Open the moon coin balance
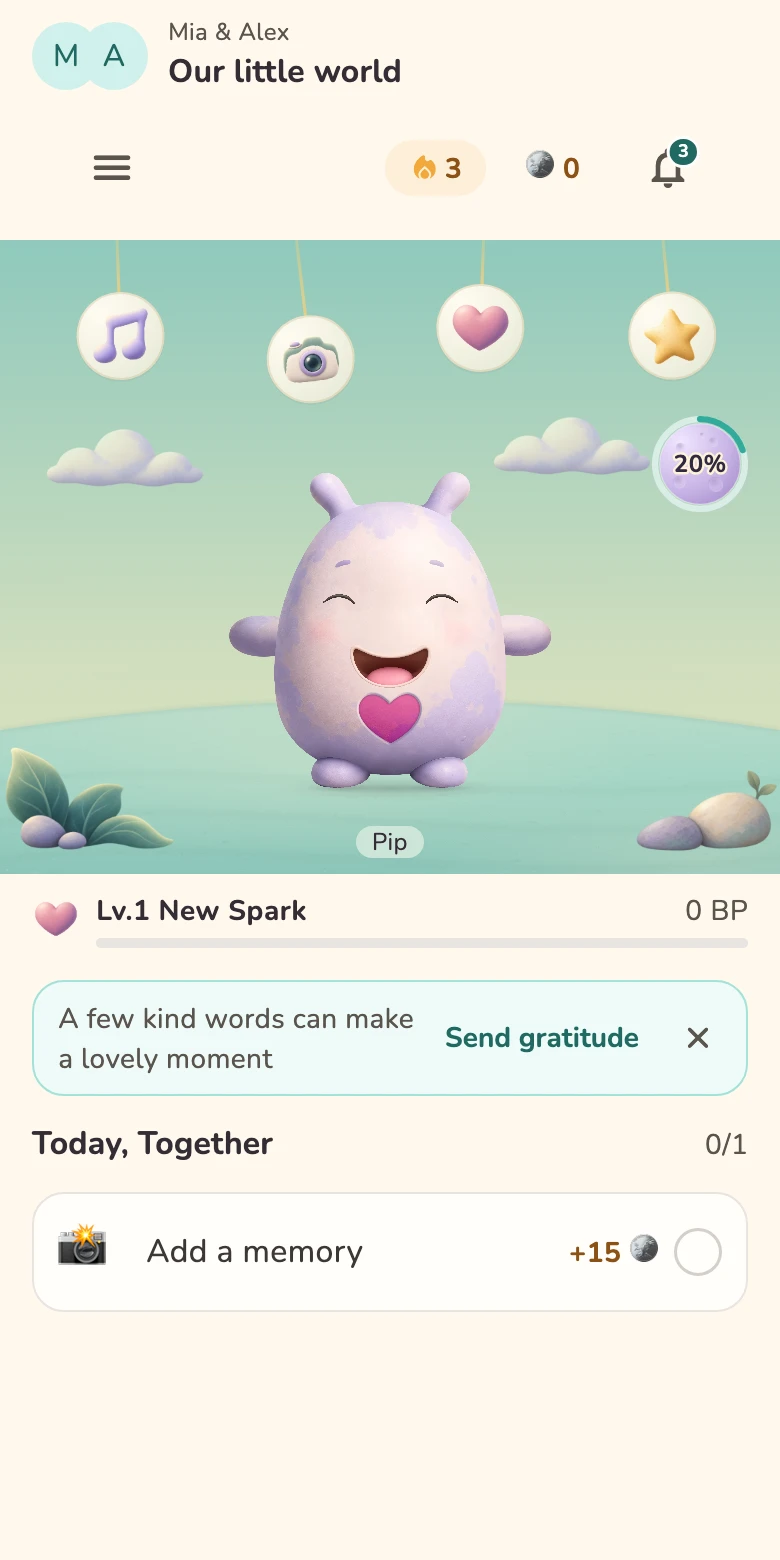Screen dimensions: 780x1560 pos(553,168)
